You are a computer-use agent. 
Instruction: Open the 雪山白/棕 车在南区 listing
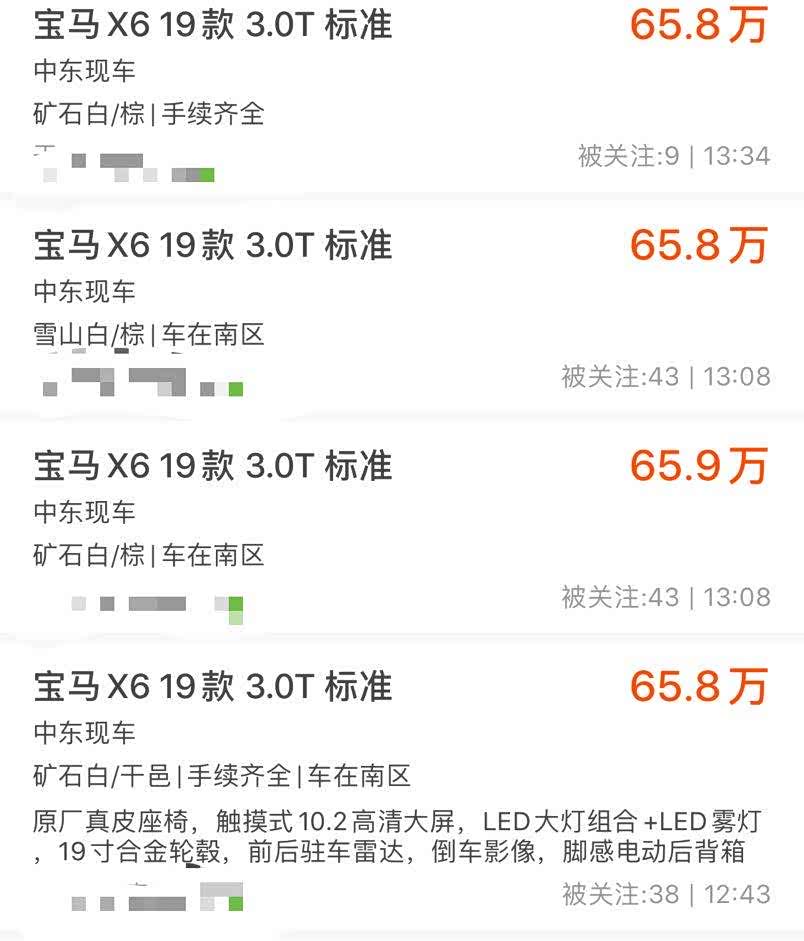pyautogui.click(x=212, y=246)
